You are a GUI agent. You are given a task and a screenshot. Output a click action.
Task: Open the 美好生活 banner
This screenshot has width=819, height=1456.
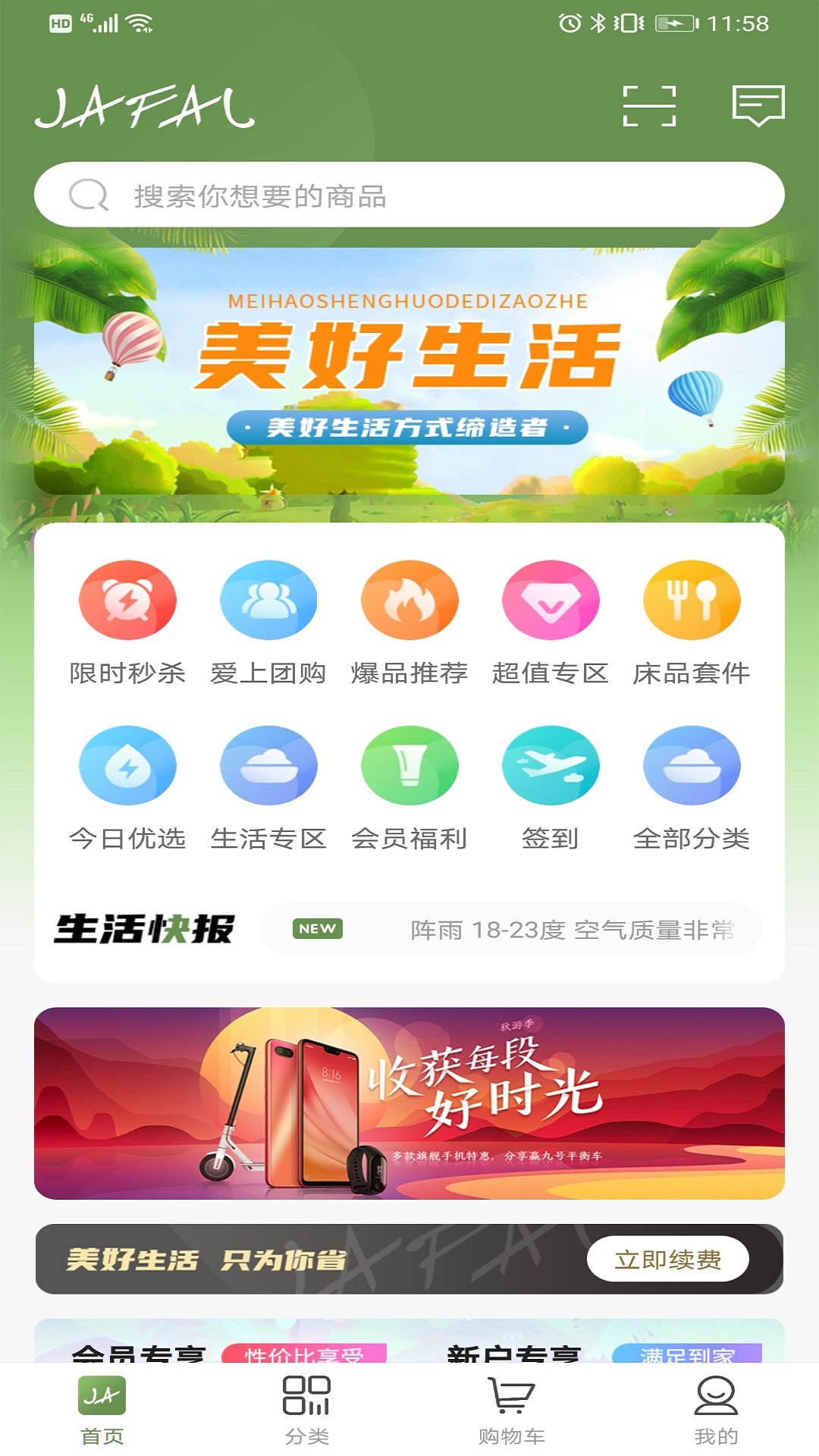click(409, 371)
